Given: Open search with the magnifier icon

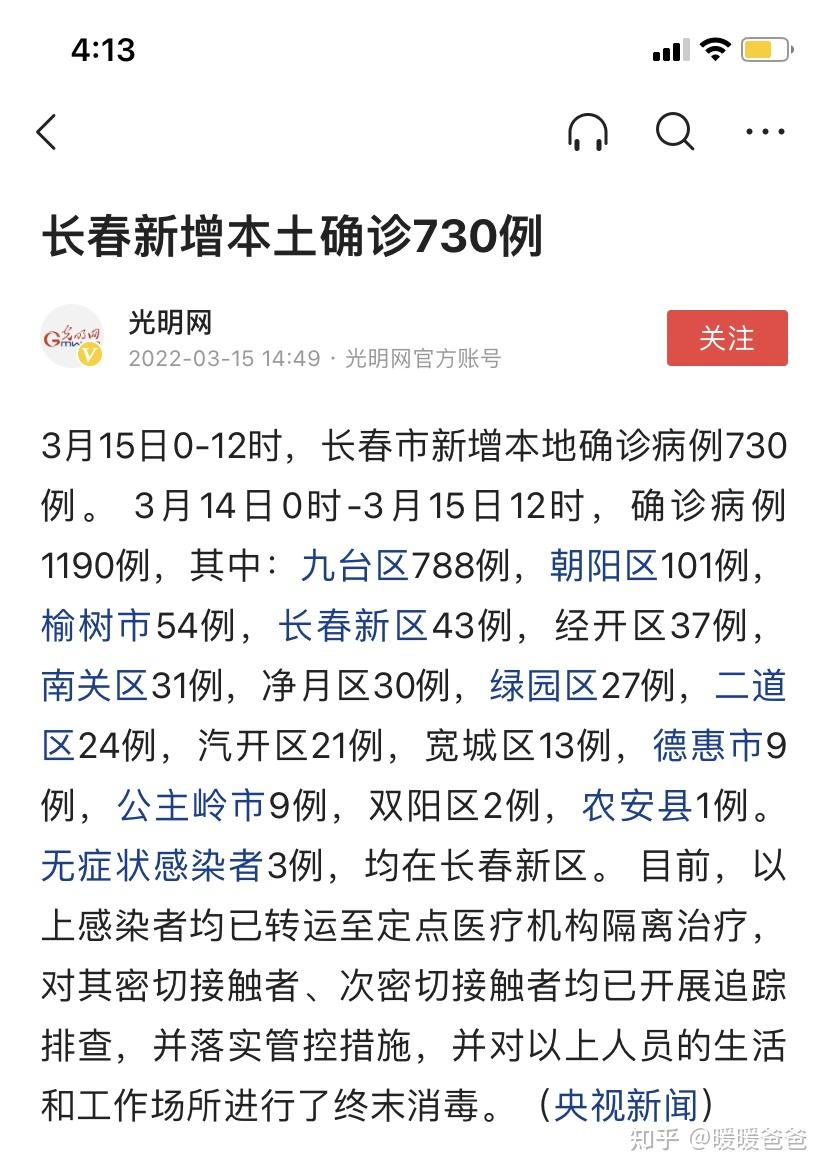Looking at the screenshot, I should [675, 131].
